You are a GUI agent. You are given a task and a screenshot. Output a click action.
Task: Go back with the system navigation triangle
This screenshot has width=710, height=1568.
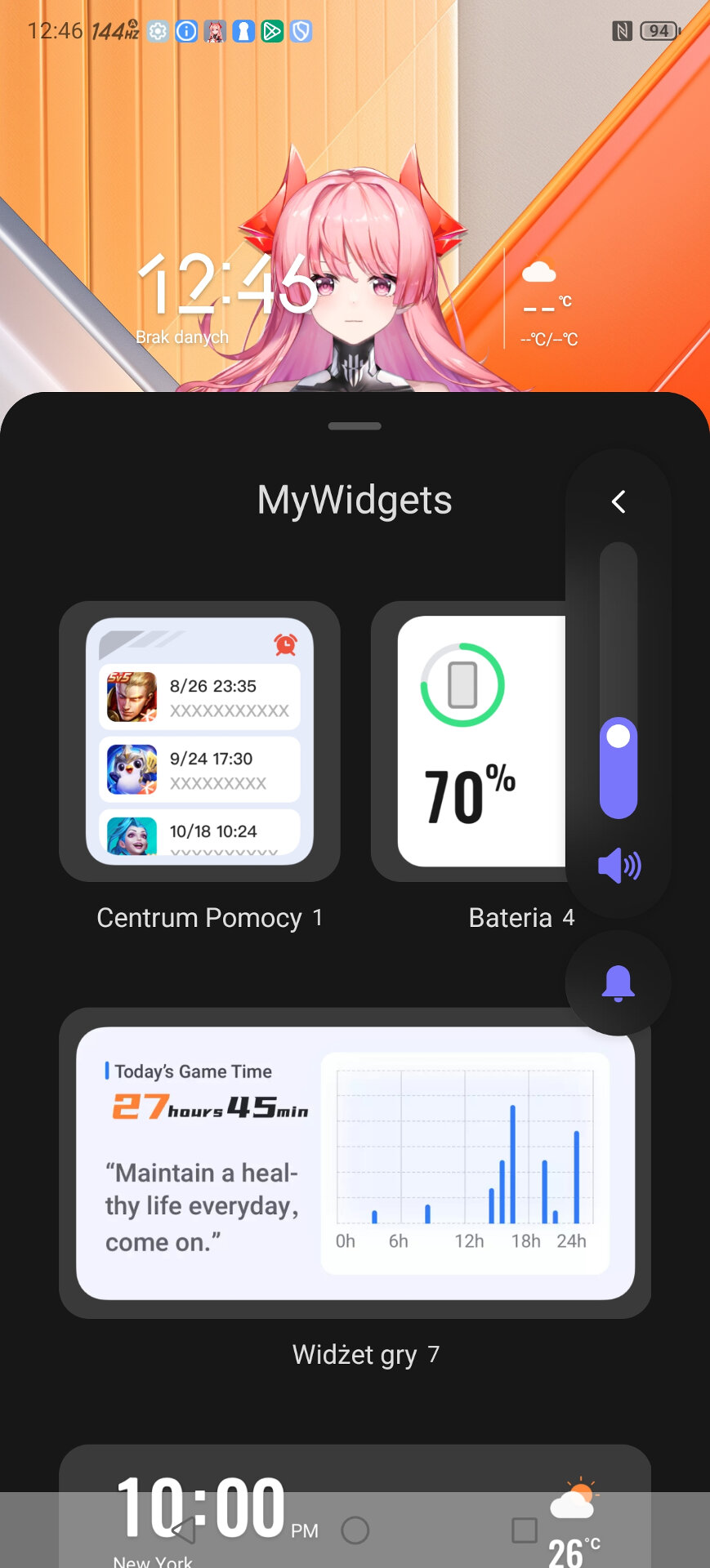coord(185,1530)
